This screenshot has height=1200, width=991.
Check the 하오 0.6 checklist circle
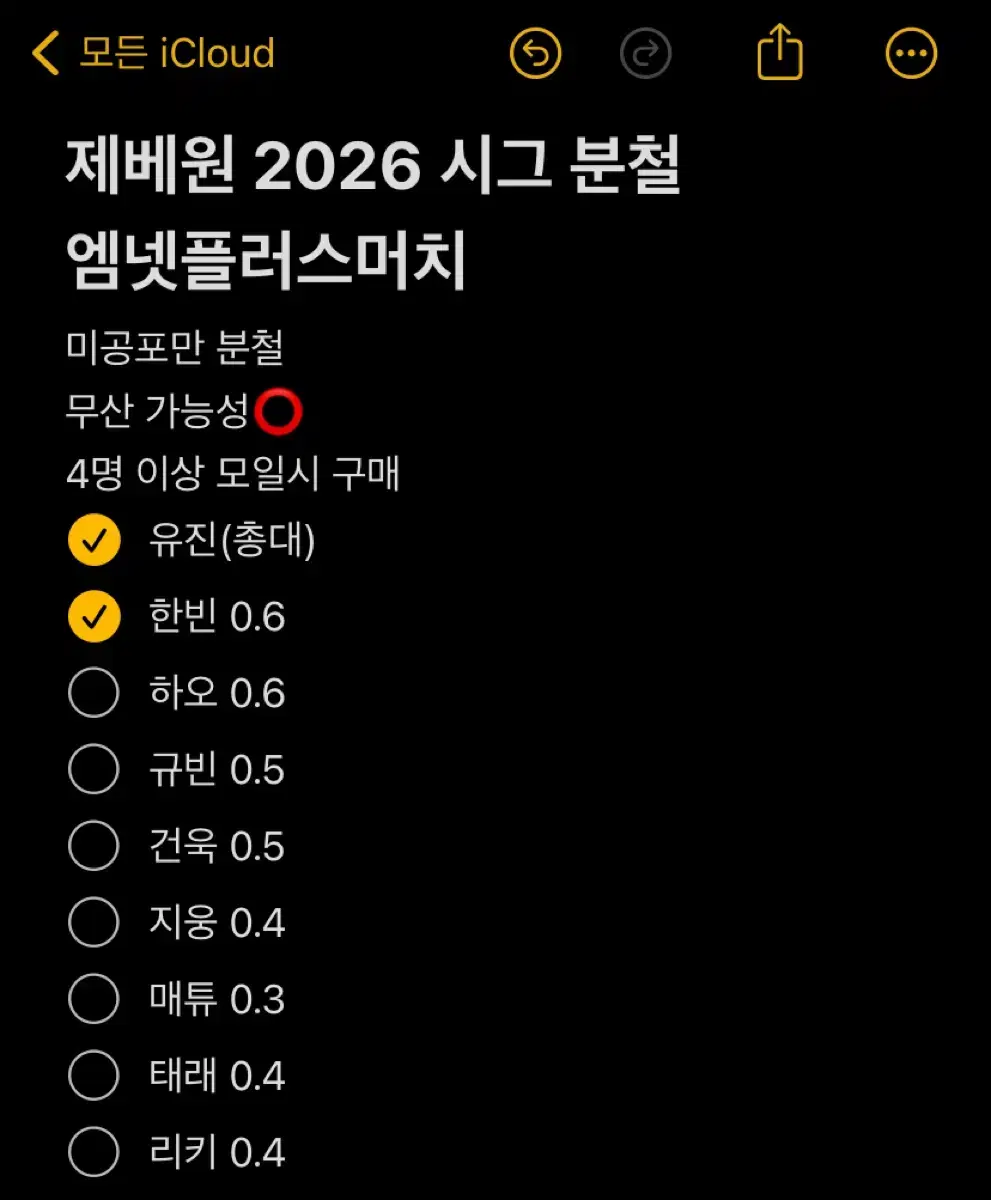[x=94, y=693]
